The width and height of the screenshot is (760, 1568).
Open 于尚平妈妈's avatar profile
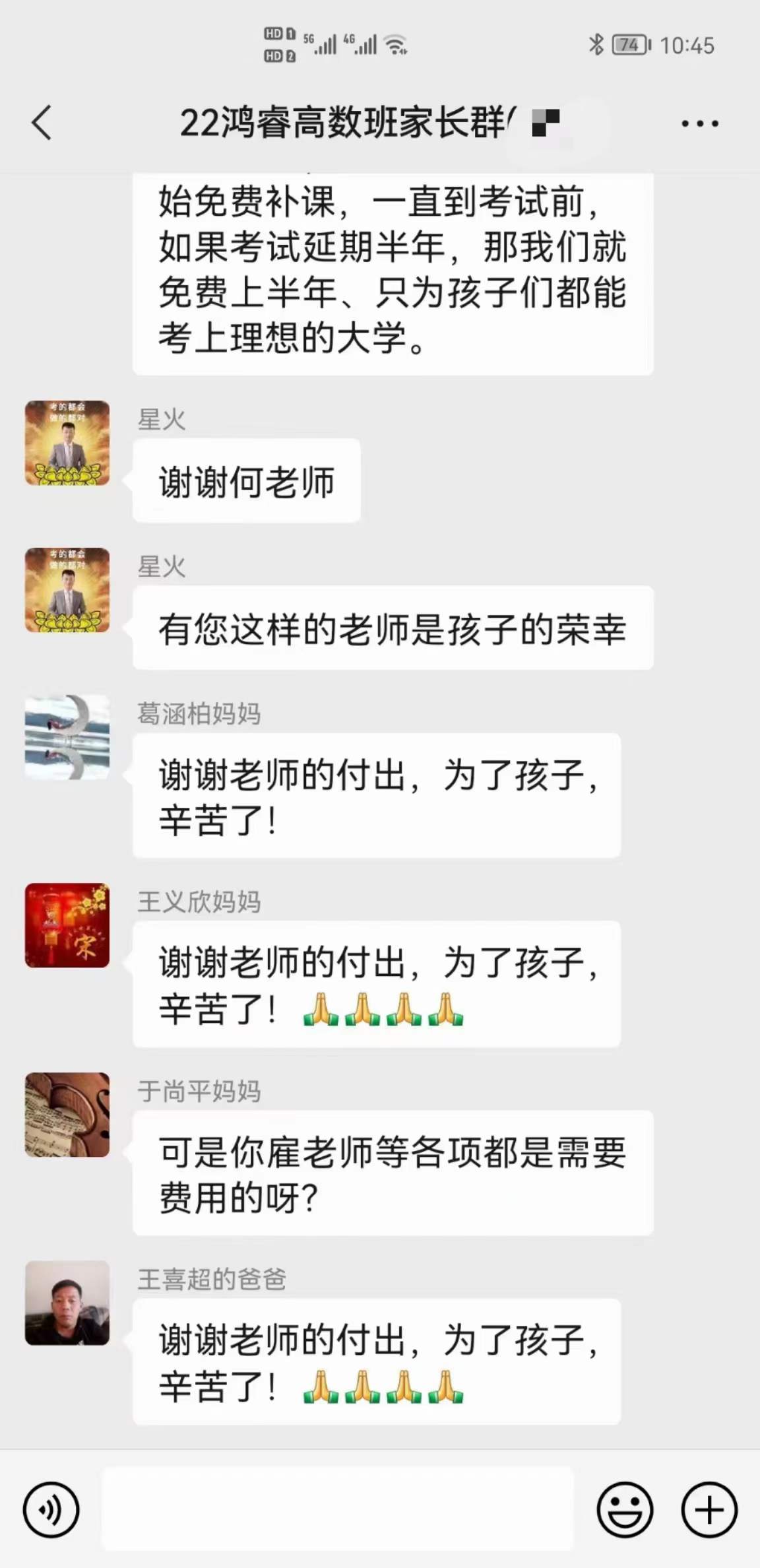pyautogui.click(x=67, y=1115)
